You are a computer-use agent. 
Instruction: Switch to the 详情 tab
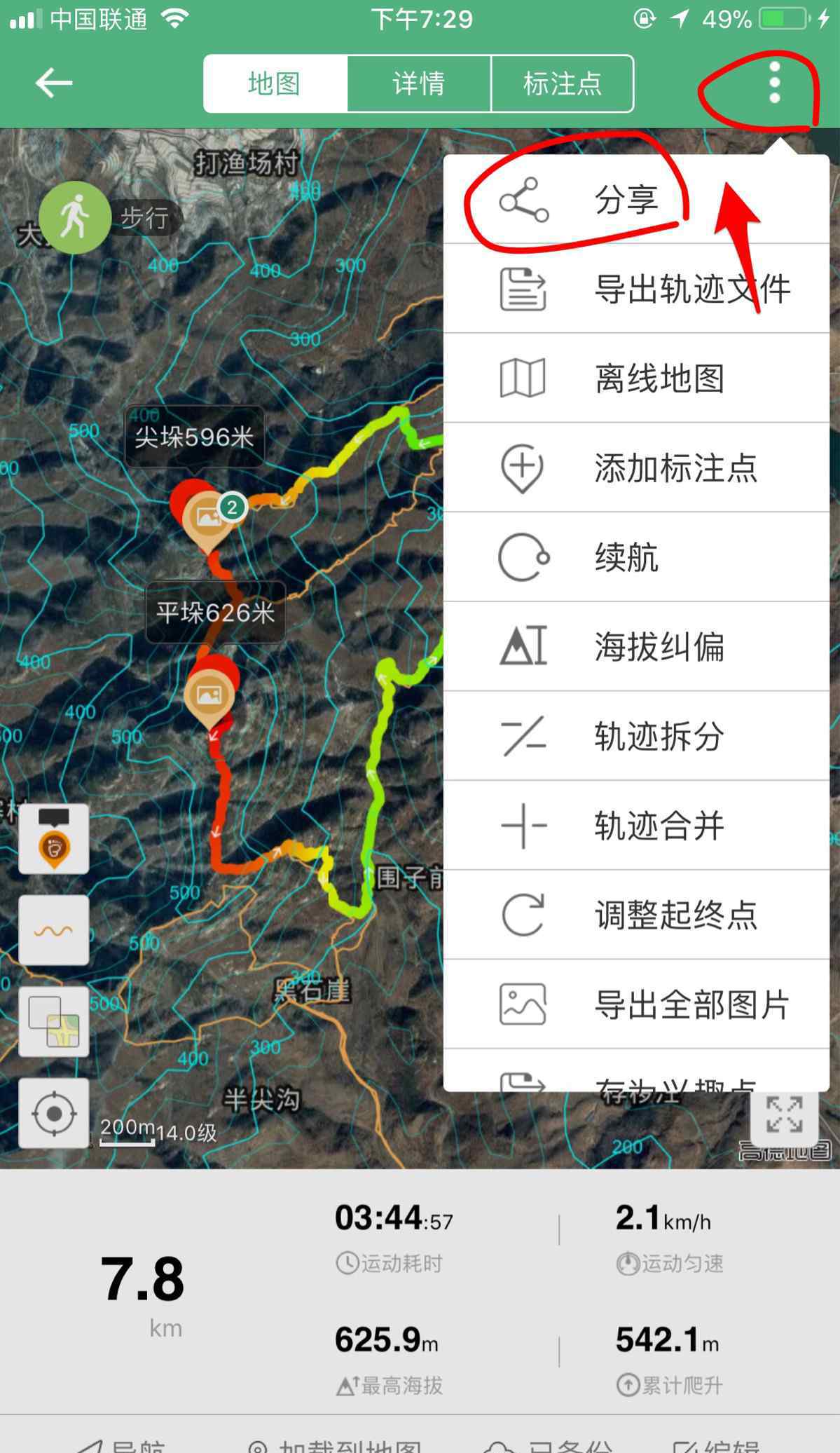pyautogui.click(x=419, y=83)
